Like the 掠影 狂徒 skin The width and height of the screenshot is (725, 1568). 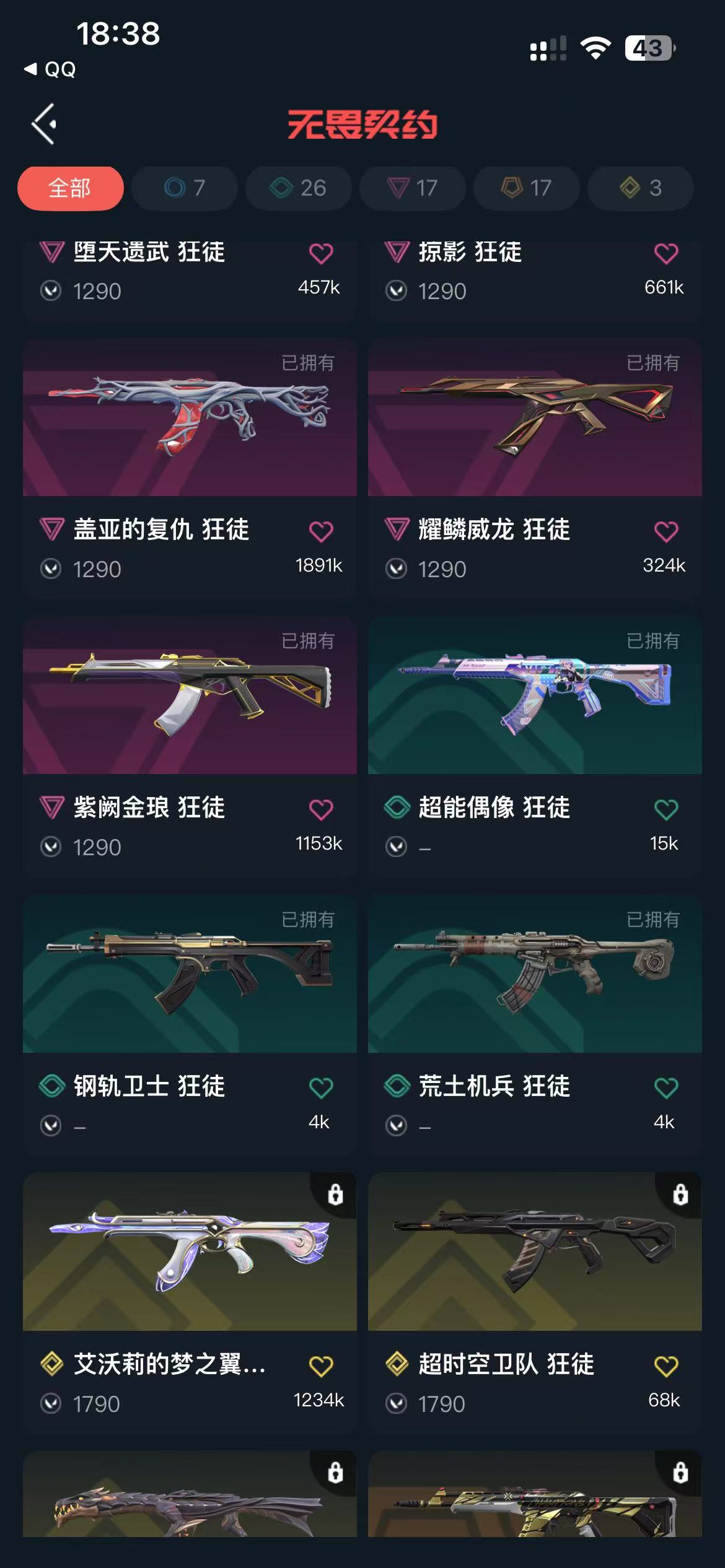[x=666, y=253]
